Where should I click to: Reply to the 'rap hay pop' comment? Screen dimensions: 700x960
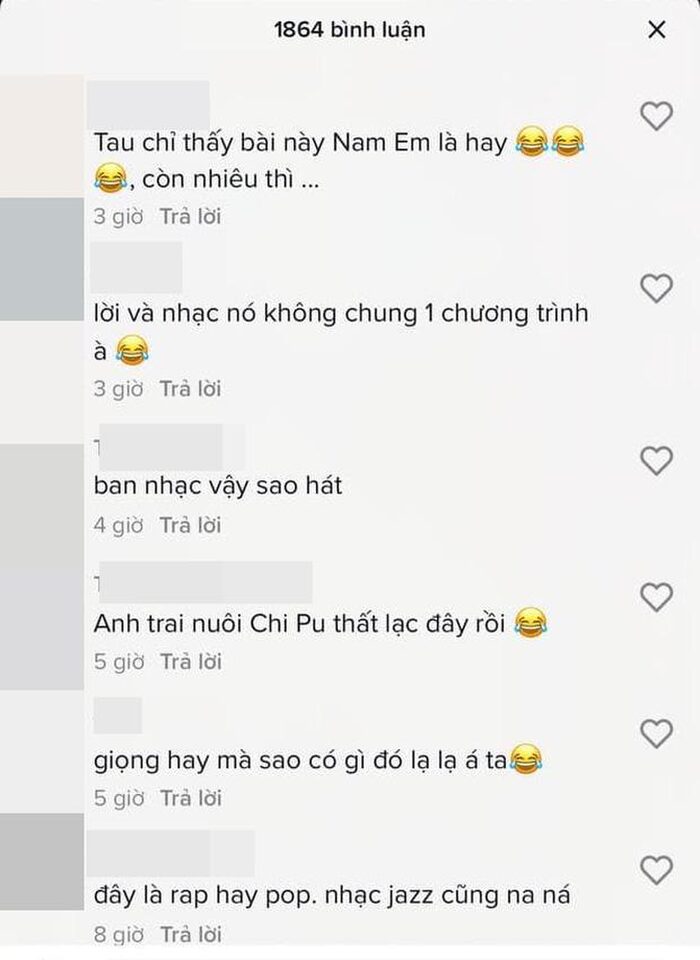point(189,935)
